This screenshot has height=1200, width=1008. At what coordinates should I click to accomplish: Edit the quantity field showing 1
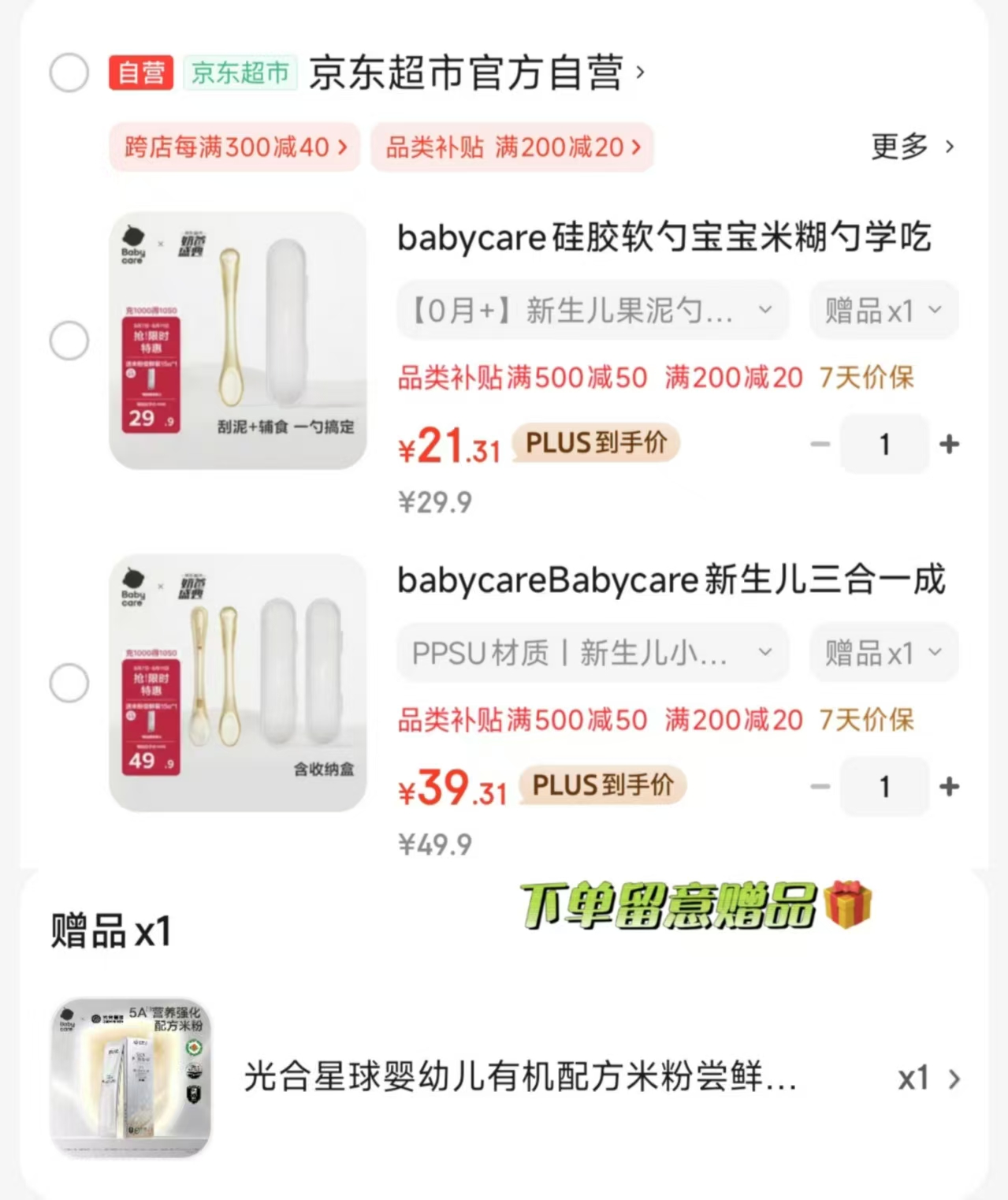883,444
